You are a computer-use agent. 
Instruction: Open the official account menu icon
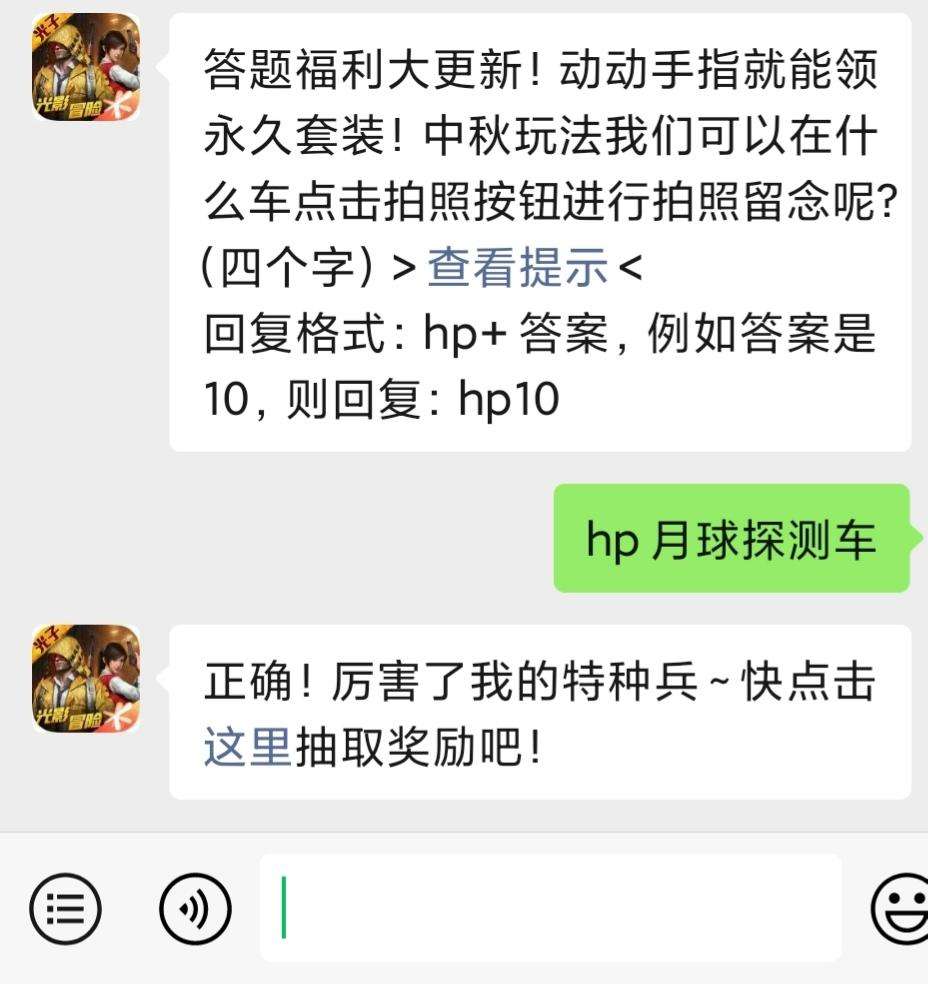tap(66, 908)
